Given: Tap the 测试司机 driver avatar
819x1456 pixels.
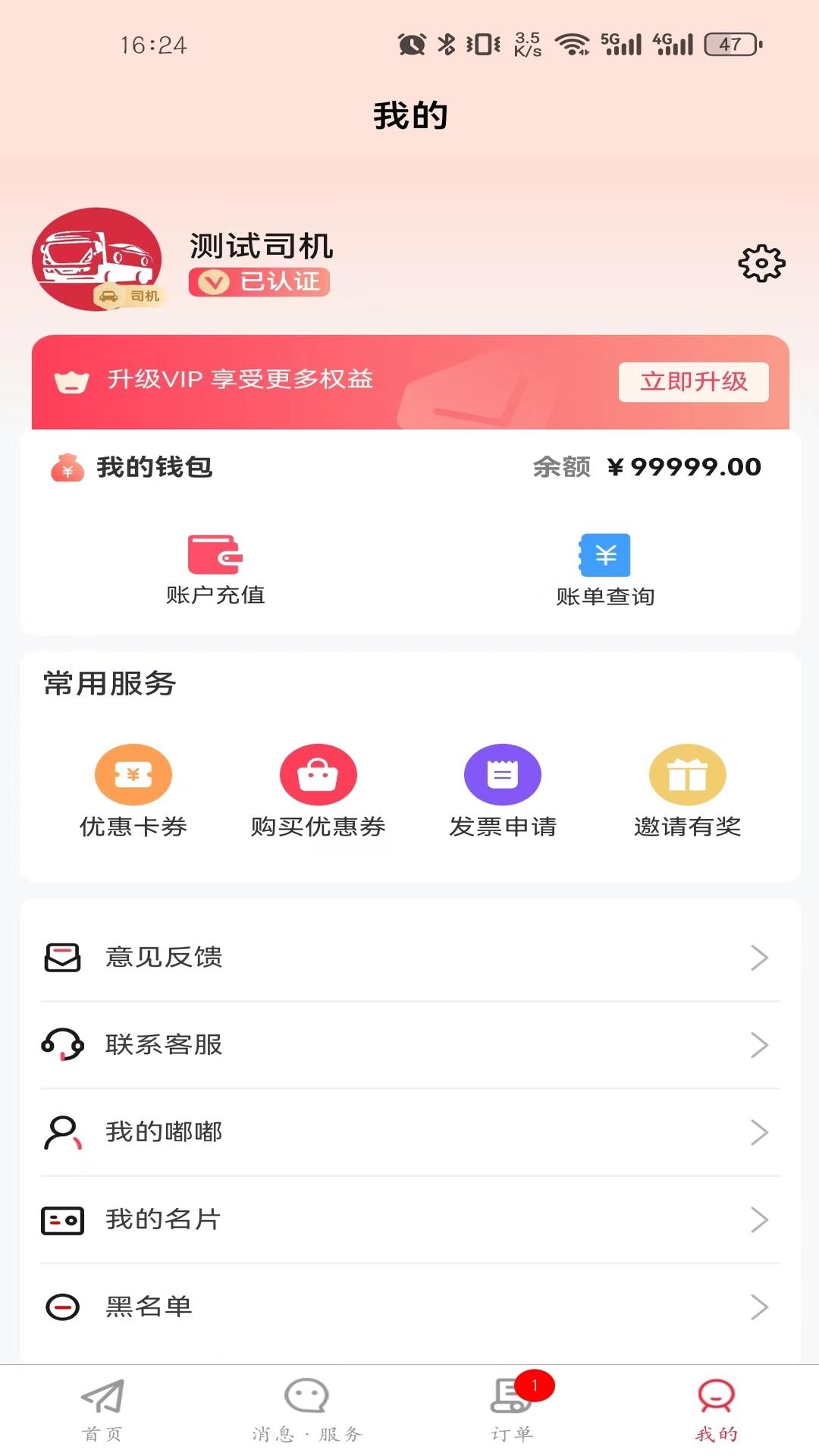Looking at the screenshot, I should coord(97,259).
